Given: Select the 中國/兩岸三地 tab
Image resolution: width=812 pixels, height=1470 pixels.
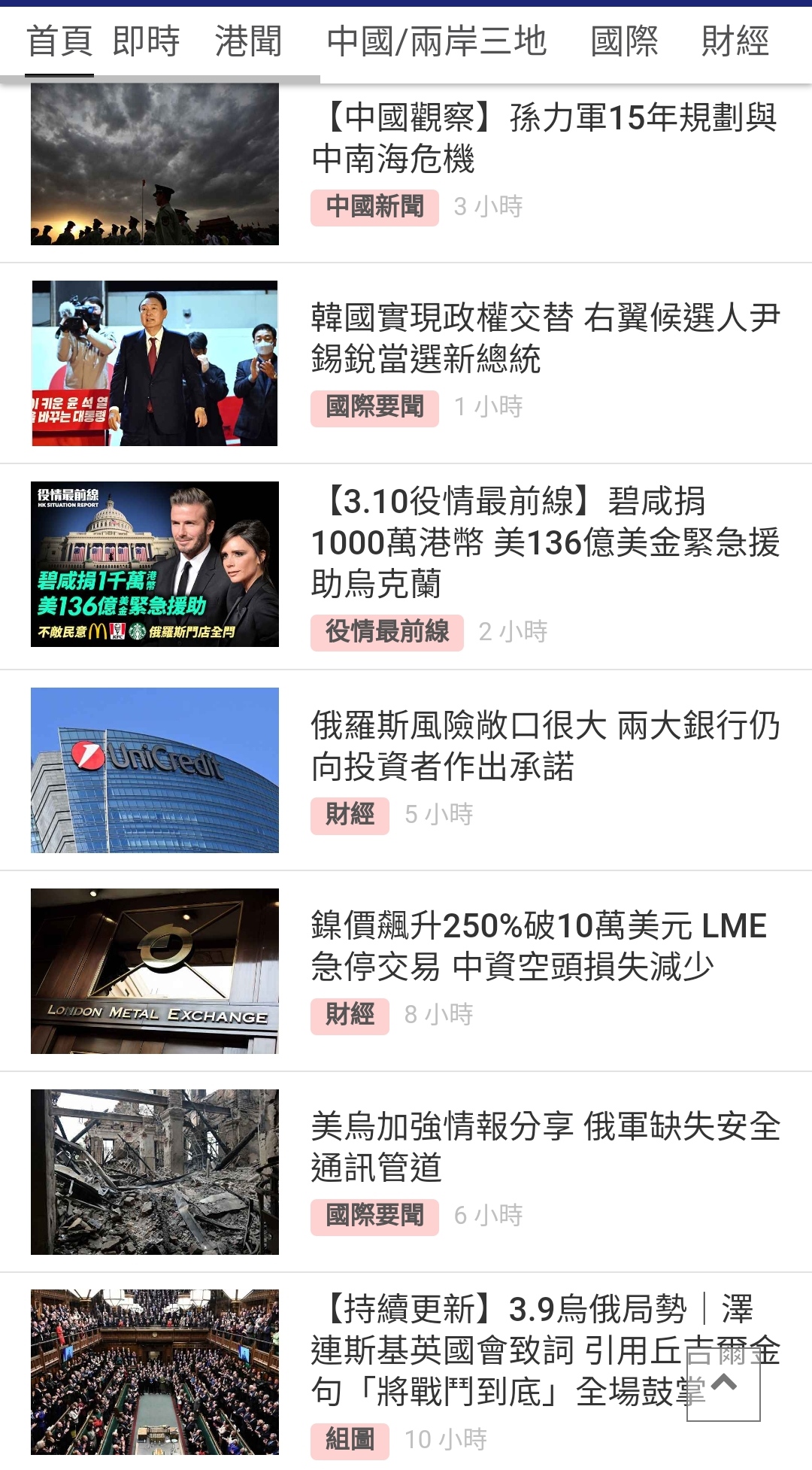Looking at the screenshot, I should tap(436, 41).
